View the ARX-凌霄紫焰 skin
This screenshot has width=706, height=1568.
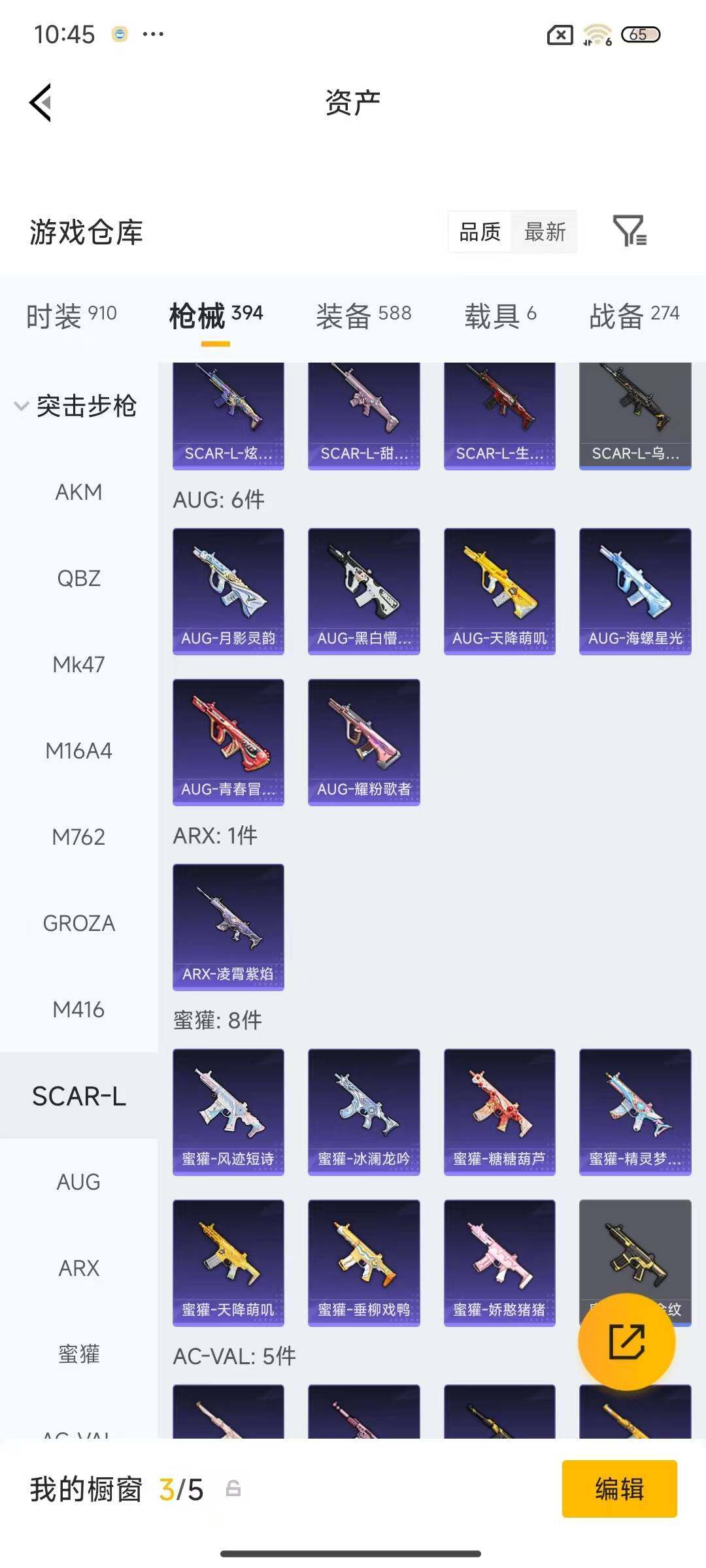(228, 926)
